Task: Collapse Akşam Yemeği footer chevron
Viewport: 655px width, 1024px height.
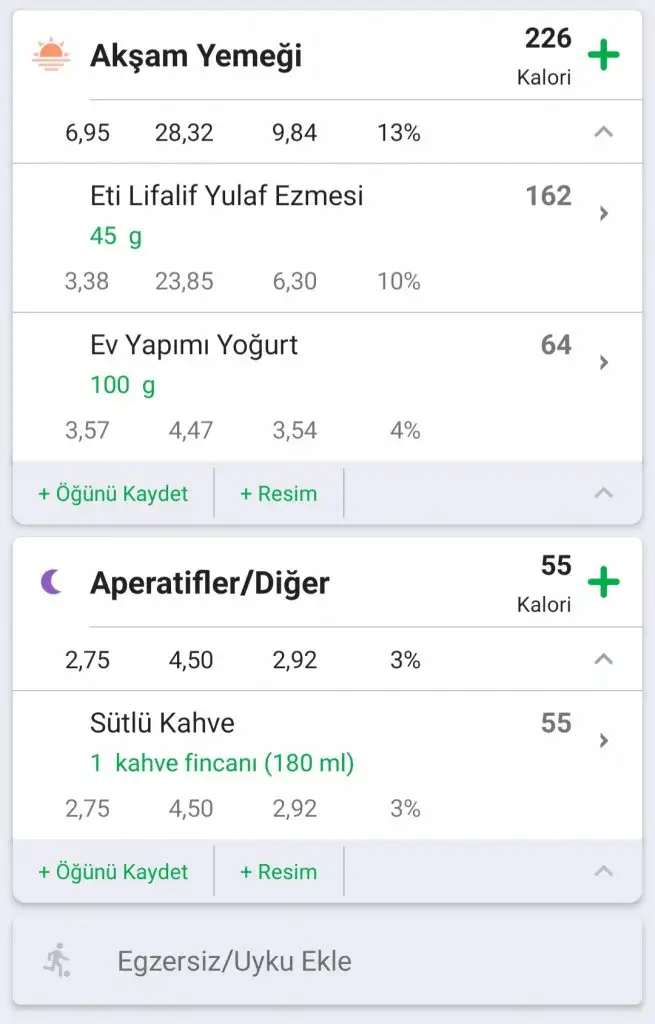Action: [x=603, y=492]
